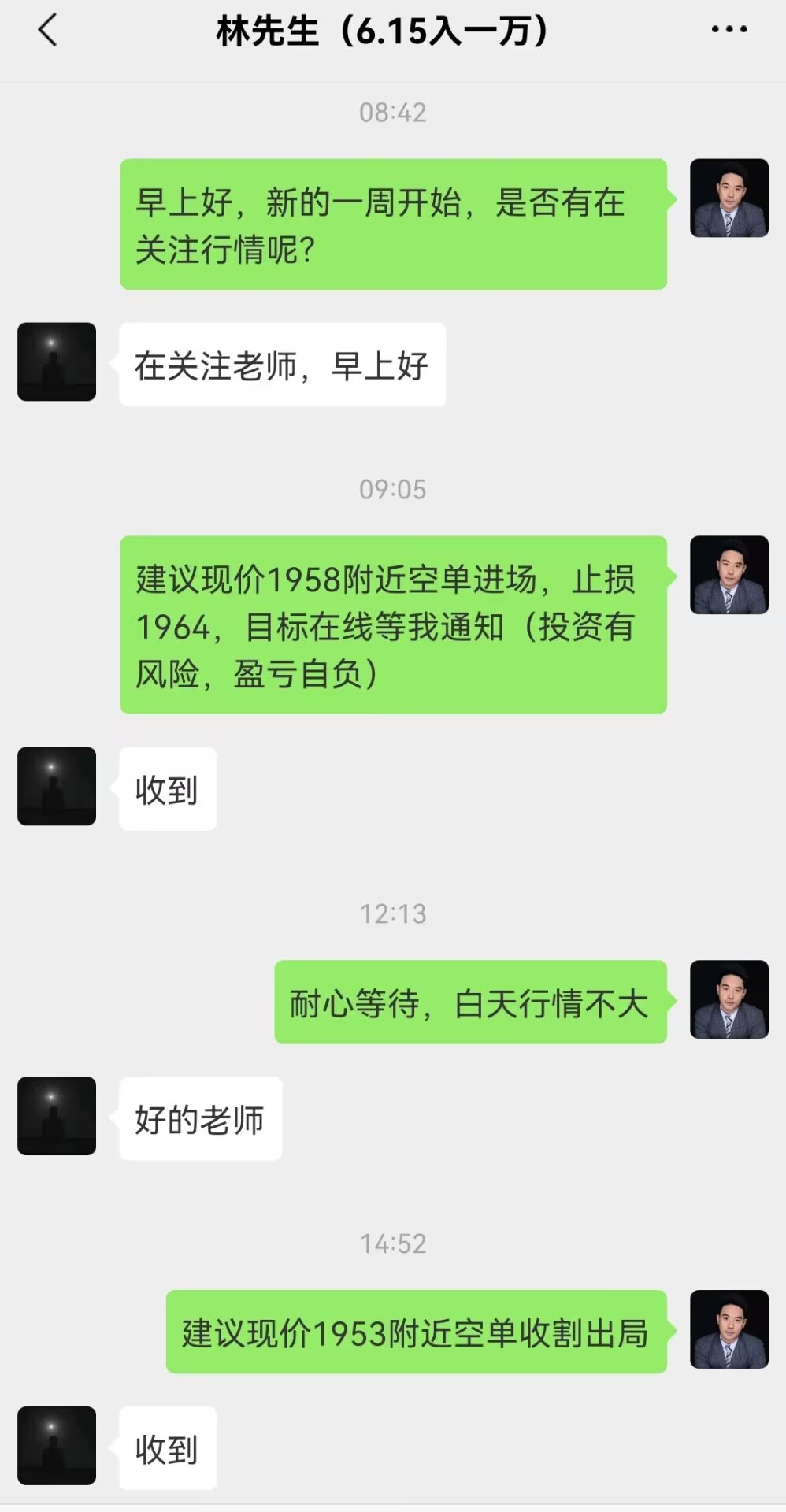
Task: Open contact avatar beside 在关注老师 reply
Action: click(x=57, y=361)
